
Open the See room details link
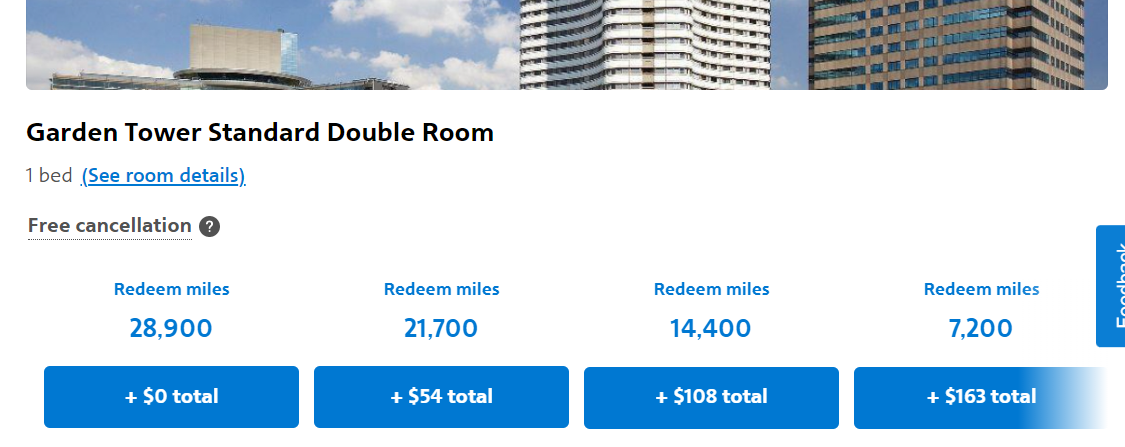pos(163,176)
